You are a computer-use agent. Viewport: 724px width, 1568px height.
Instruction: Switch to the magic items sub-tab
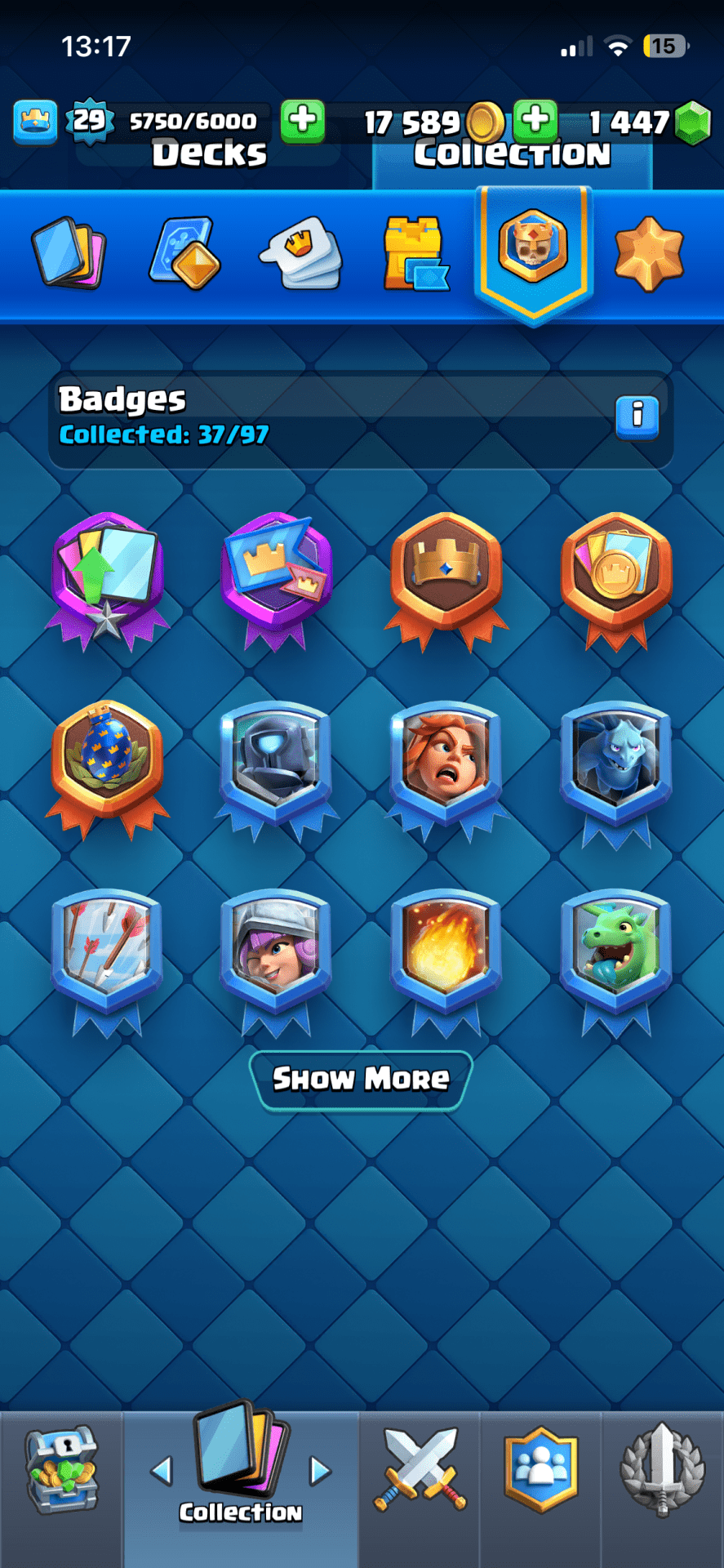tap(185, 253)
